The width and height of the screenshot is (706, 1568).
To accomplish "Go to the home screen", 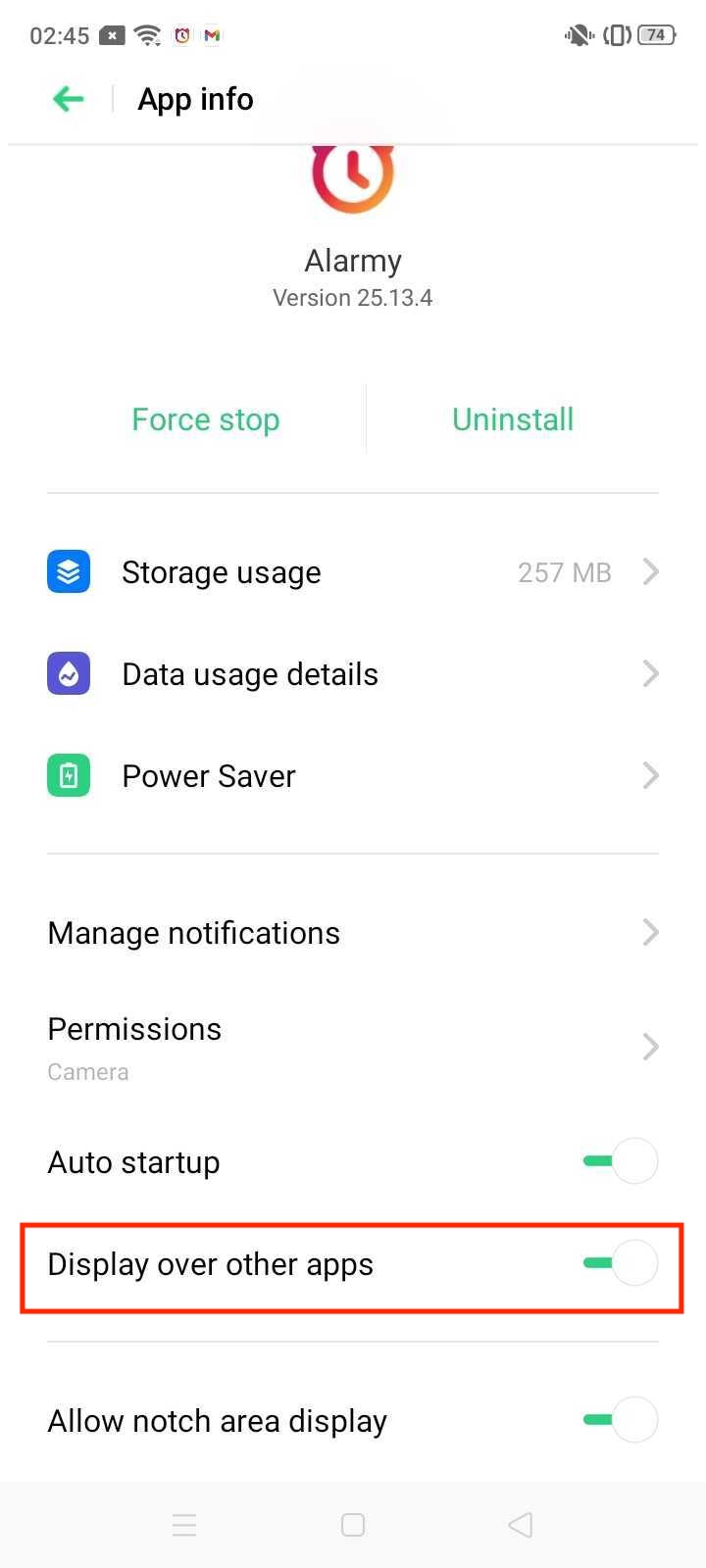I will click(353, 1525).
